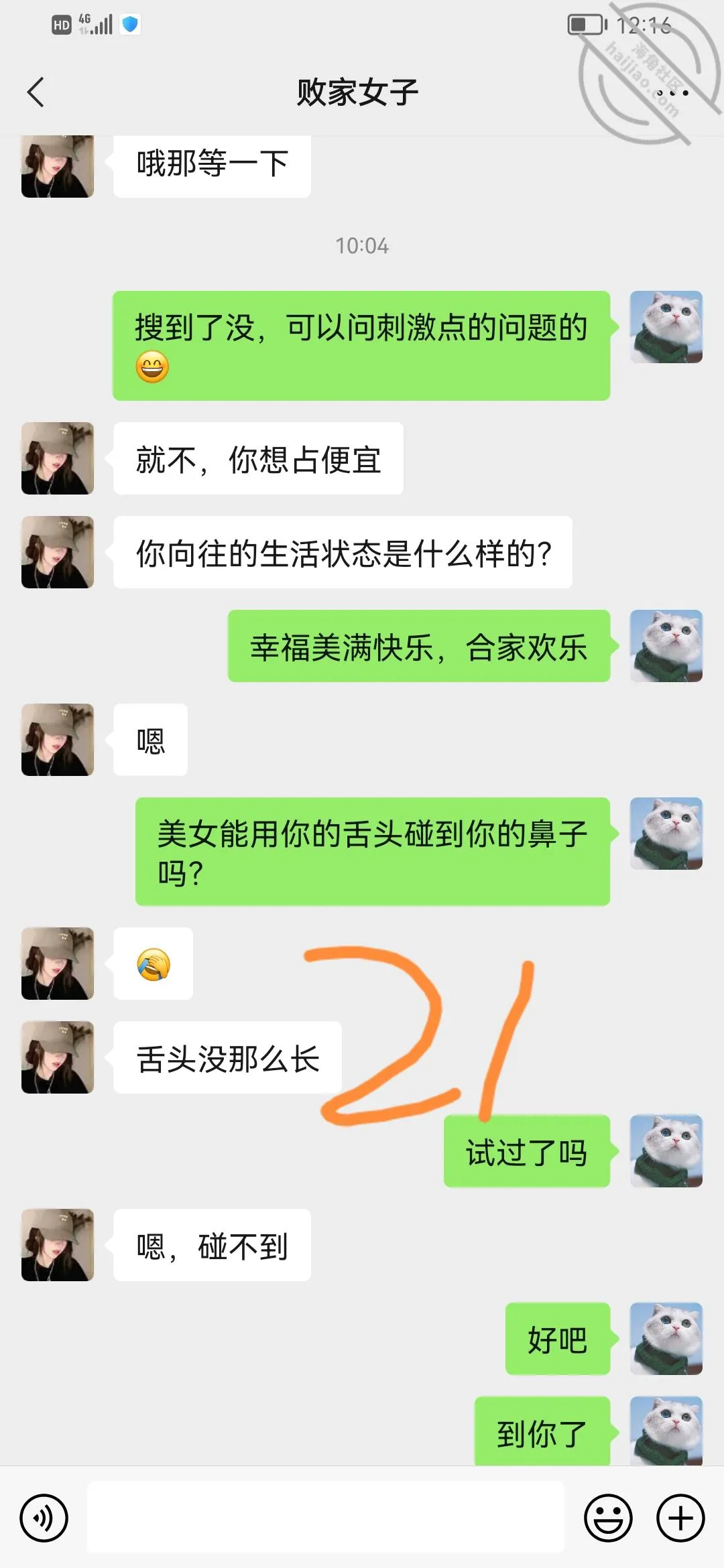Go back from the 败家女子 chat

point(36,92)
